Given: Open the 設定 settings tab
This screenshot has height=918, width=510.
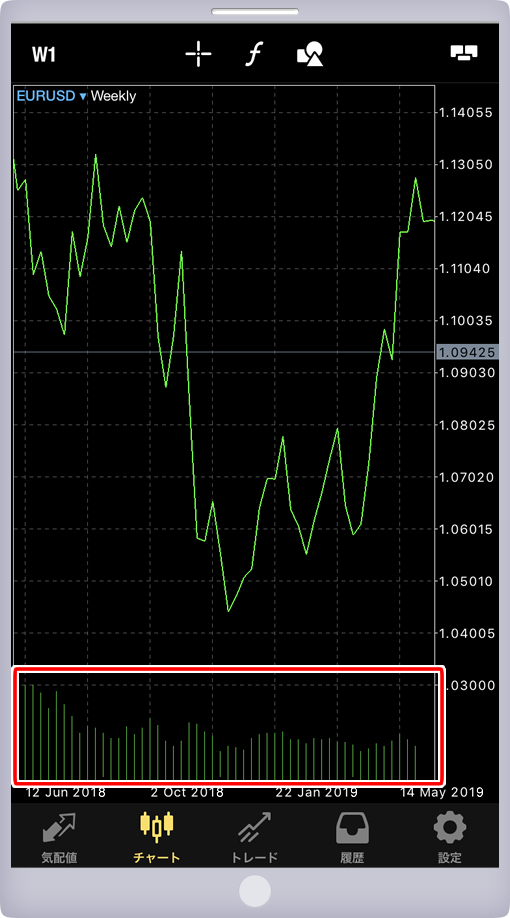Looking at the screenshot, I should (x=450, y=838).
